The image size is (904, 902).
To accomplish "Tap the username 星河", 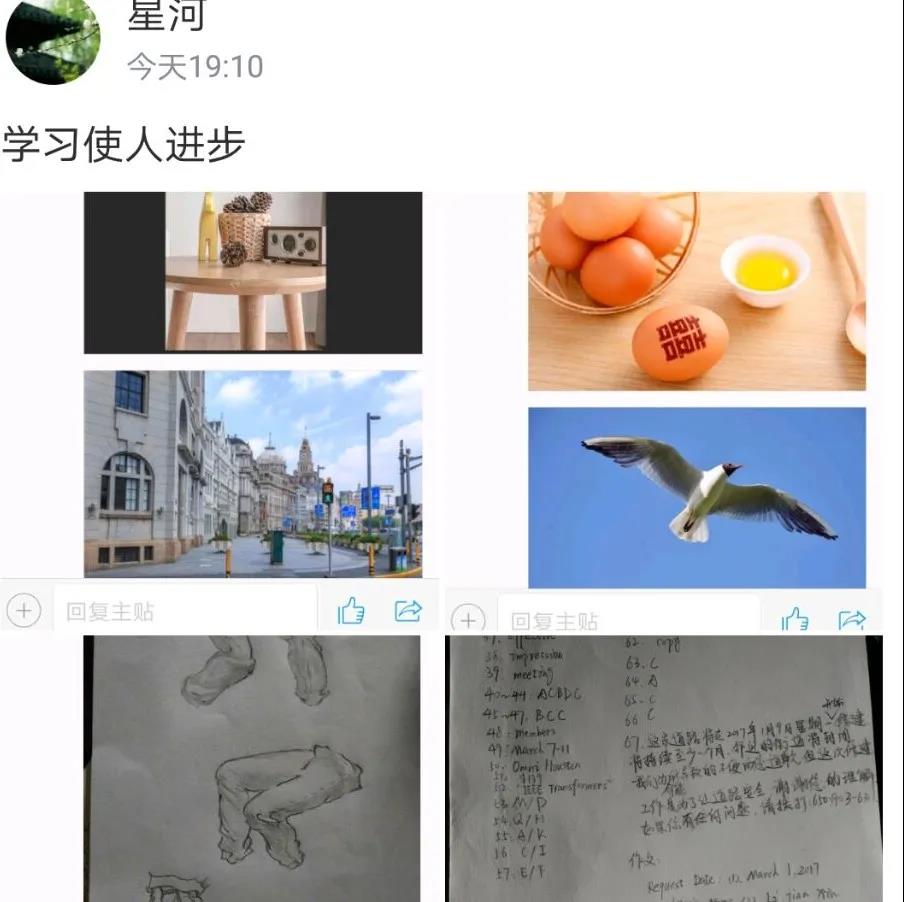I will [x=166, y=16].
